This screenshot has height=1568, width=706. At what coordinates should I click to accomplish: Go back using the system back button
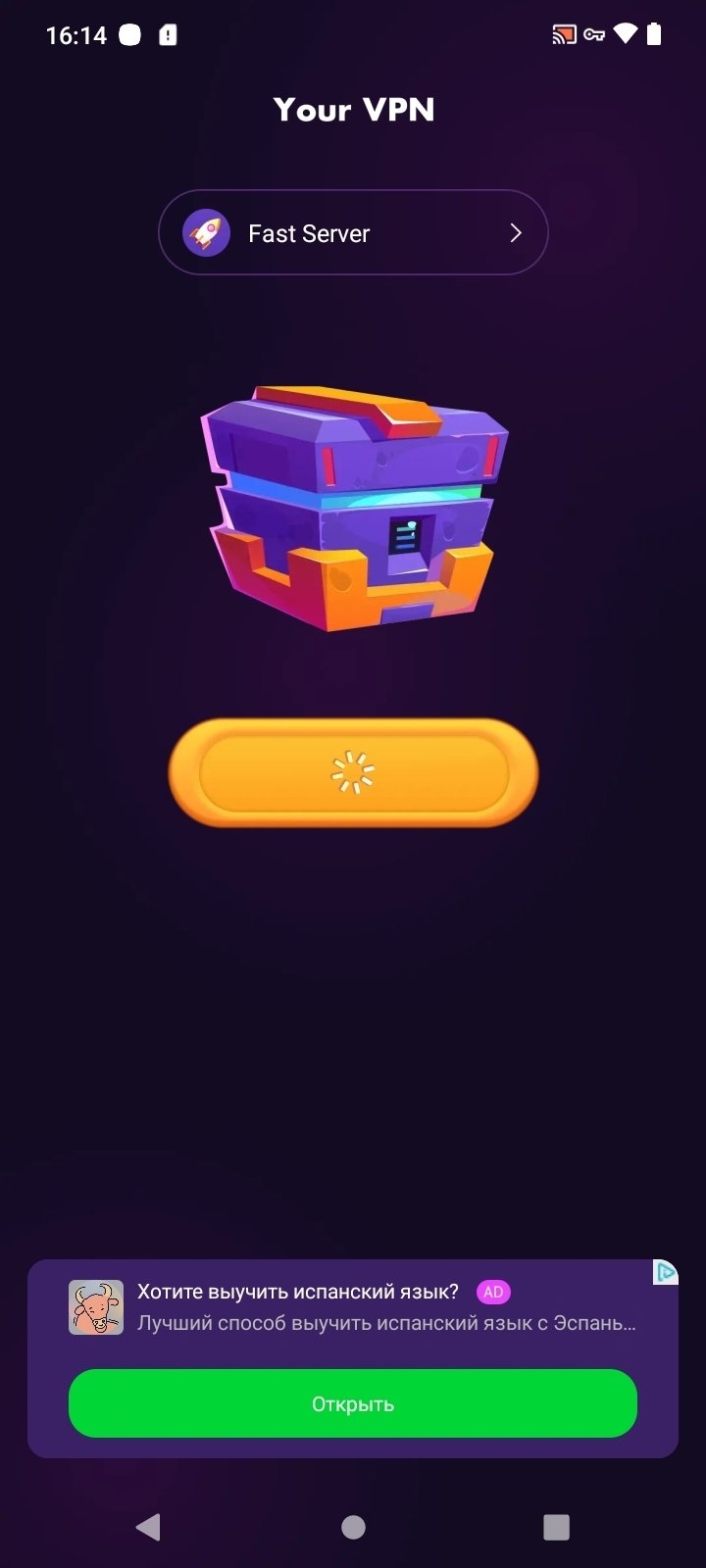click(148, 1527)
